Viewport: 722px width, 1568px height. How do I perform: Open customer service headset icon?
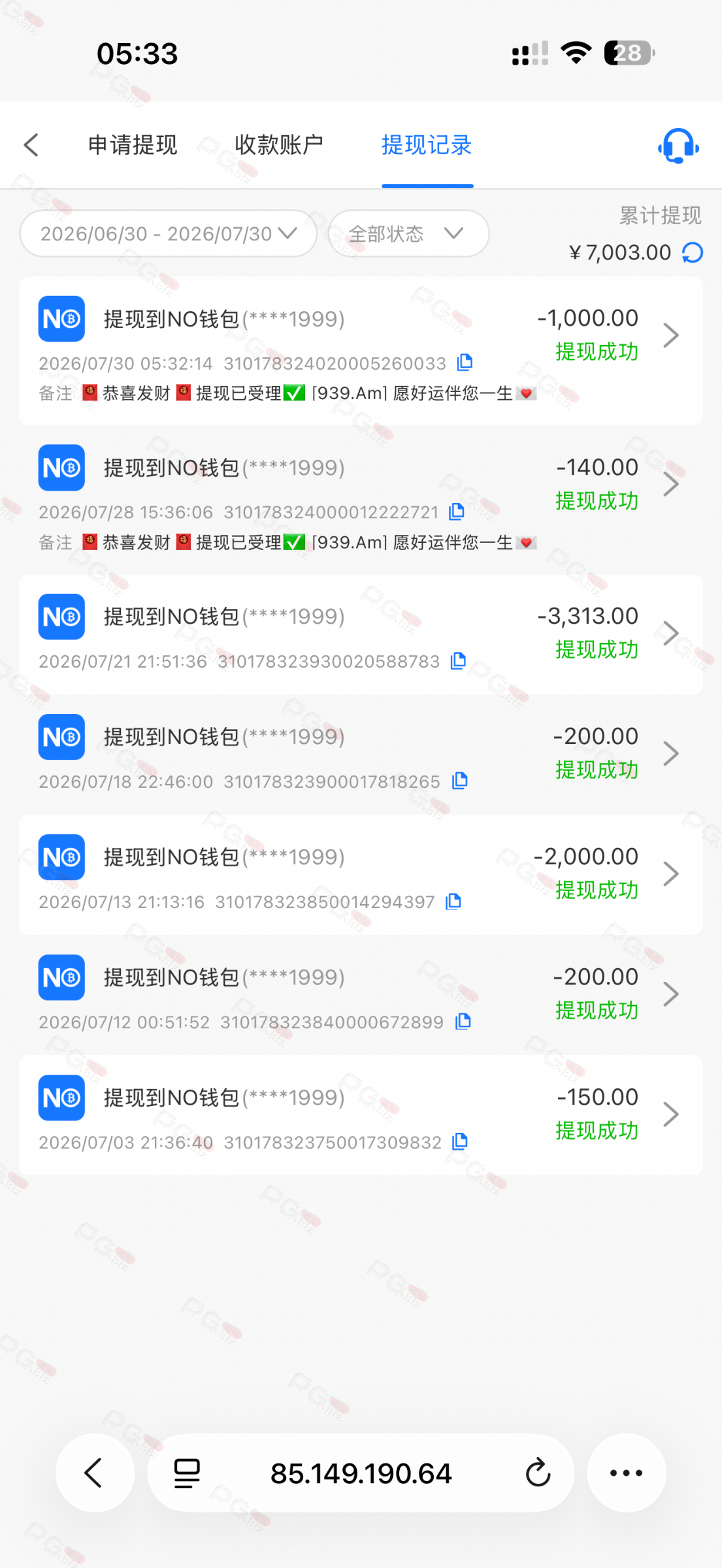(678, 146)
